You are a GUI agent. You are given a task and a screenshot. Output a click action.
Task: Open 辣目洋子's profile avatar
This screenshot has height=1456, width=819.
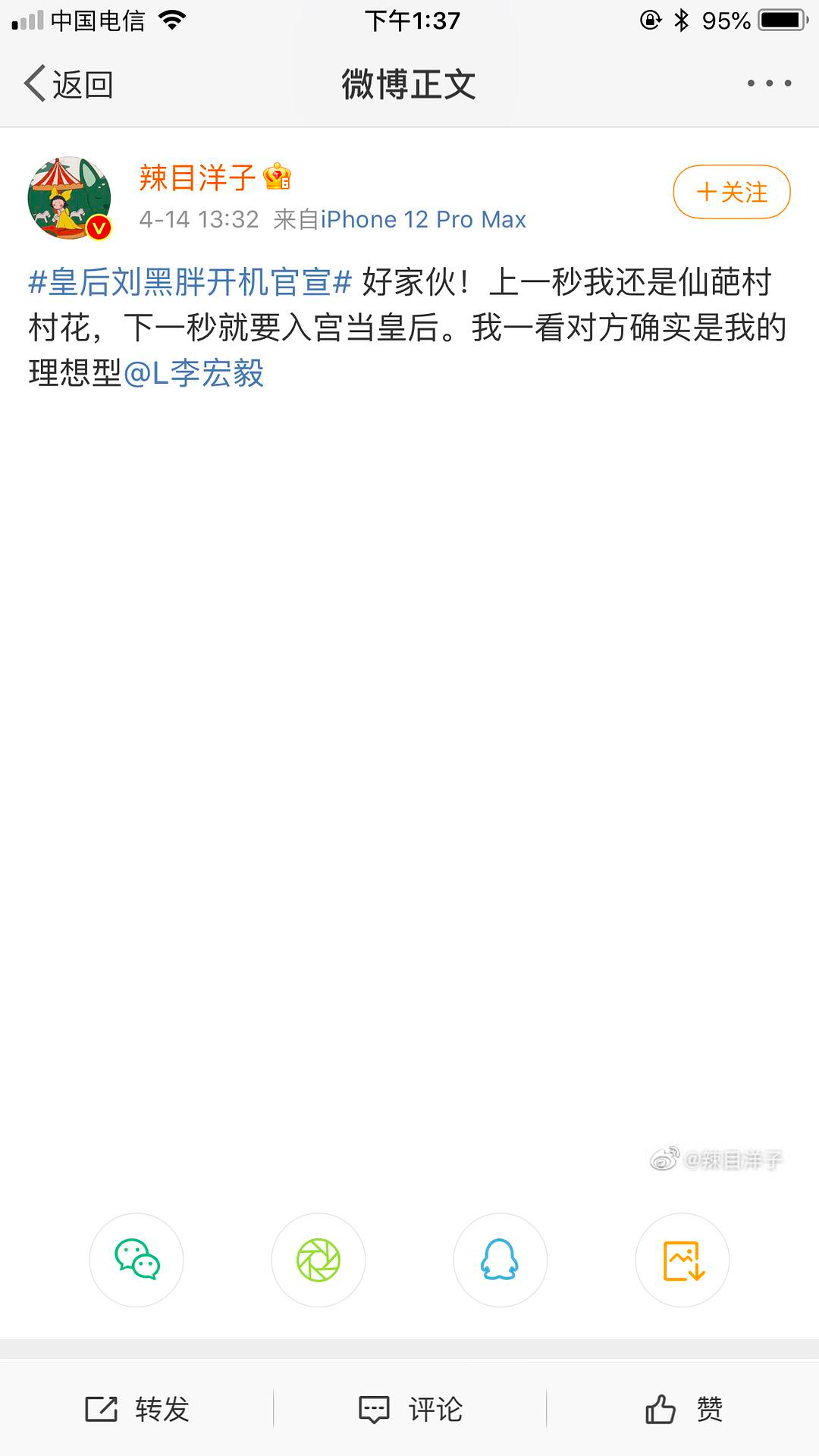(x=70, y=198)
